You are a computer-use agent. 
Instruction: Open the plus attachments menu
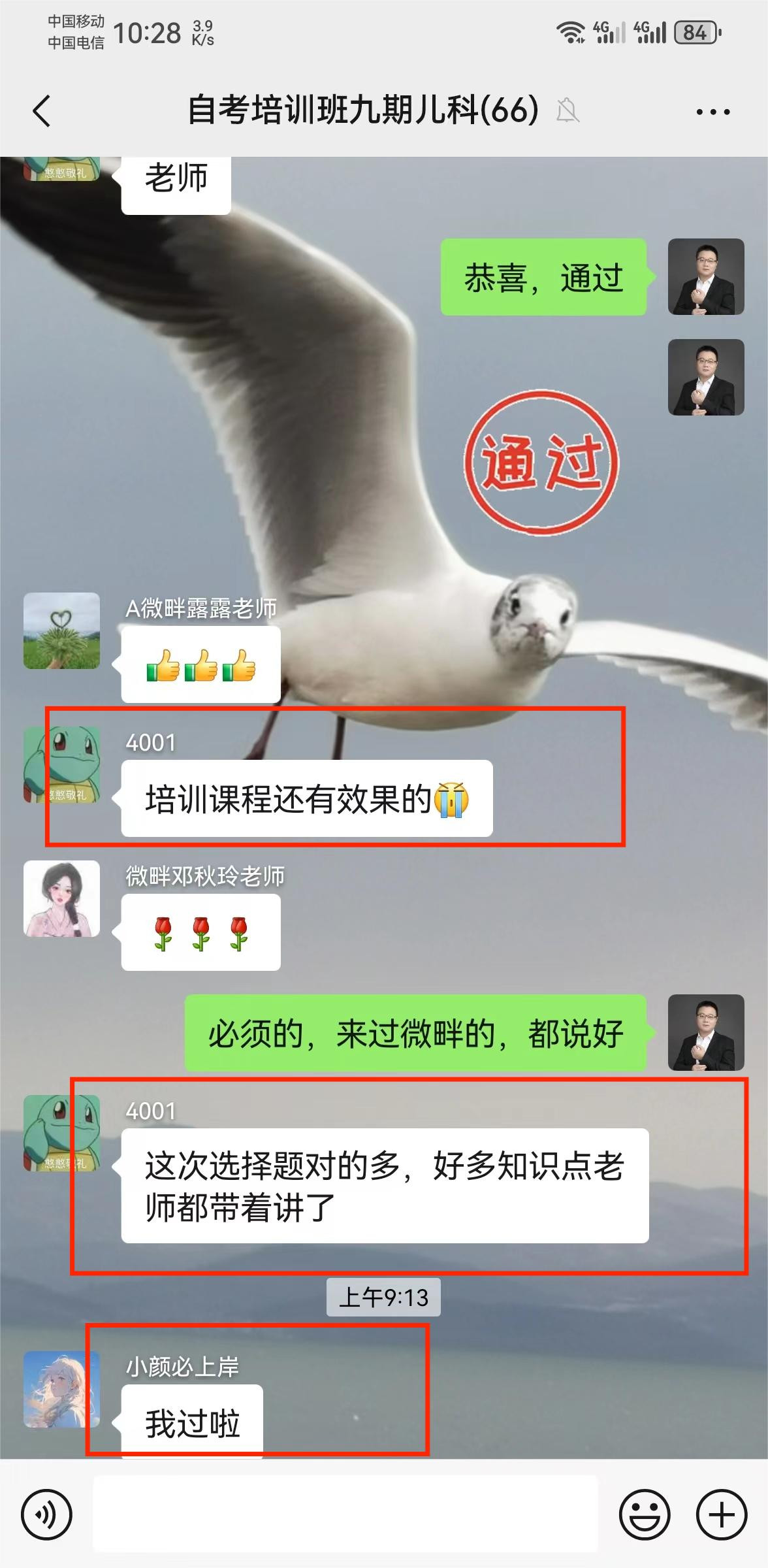coord(721,1514)
